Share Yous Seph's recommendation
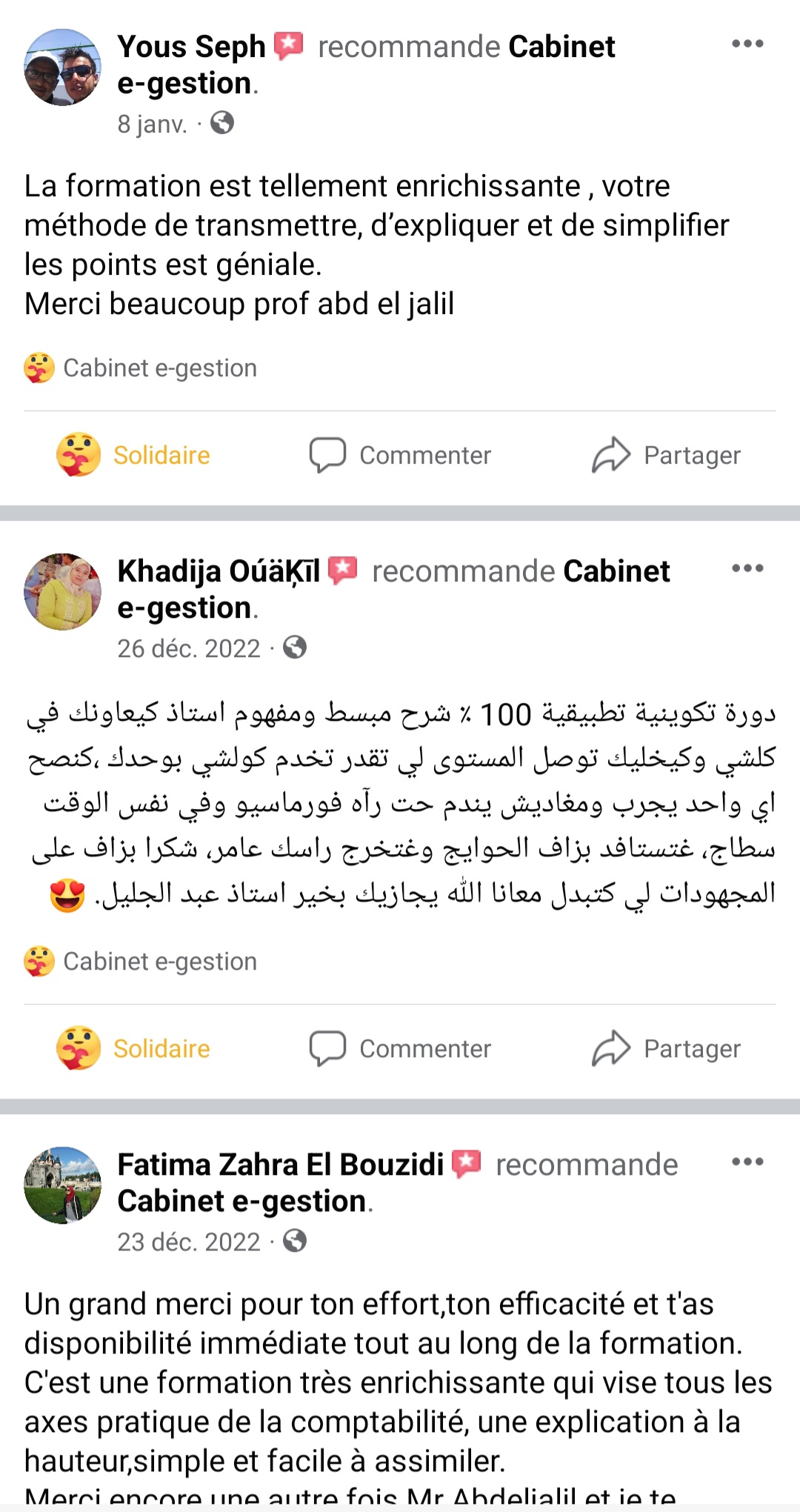This screenshot has height=1512, width=800. pos(666,455)
